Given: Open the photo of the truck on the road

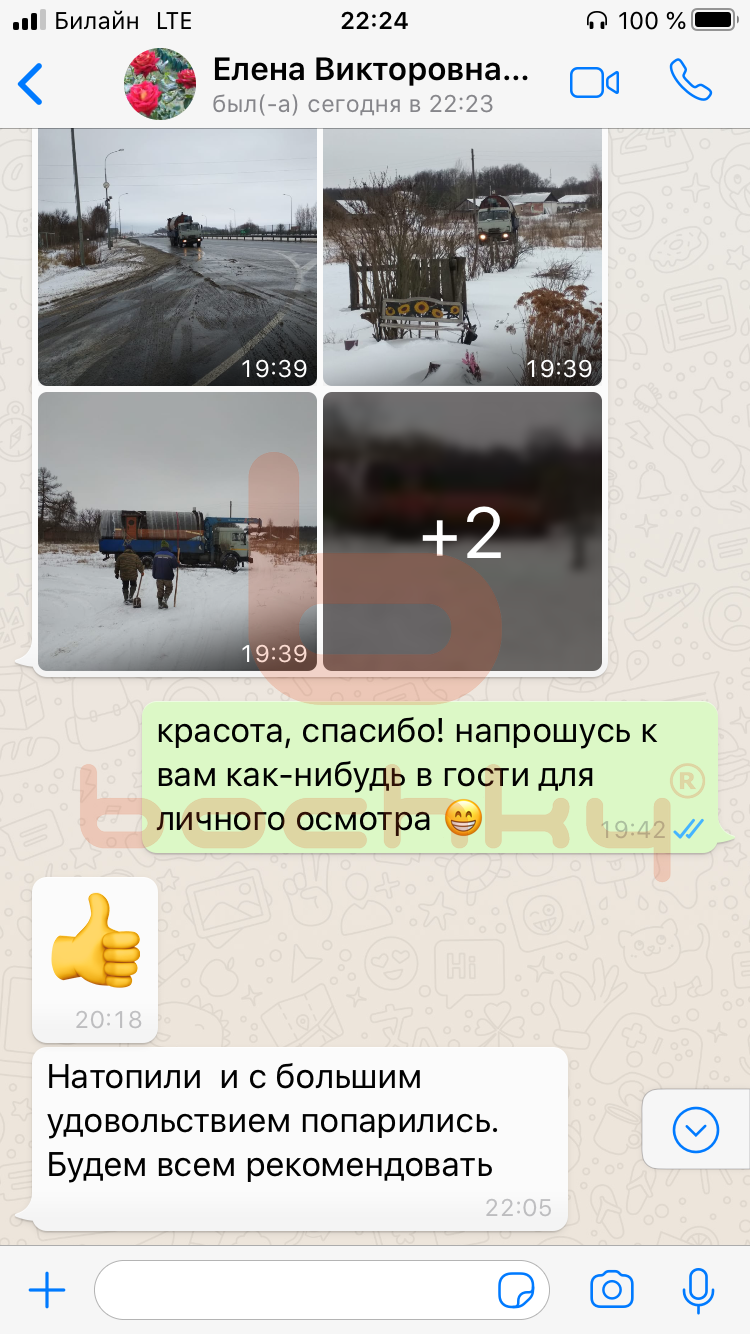Looking at the screenshot, I should point(177,256).
